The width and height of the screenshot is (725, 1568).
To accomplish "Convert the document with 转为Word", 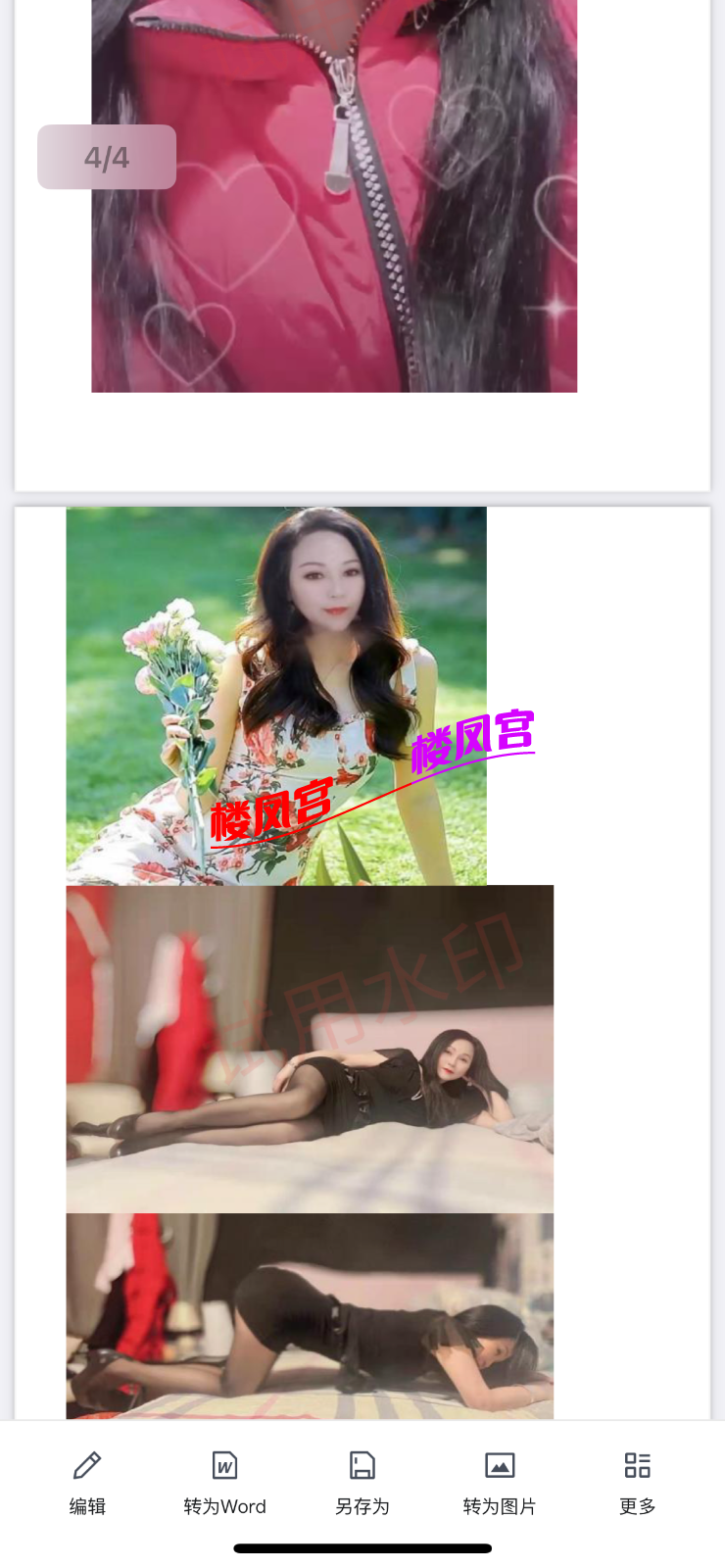I will (x=224, y=1482).
